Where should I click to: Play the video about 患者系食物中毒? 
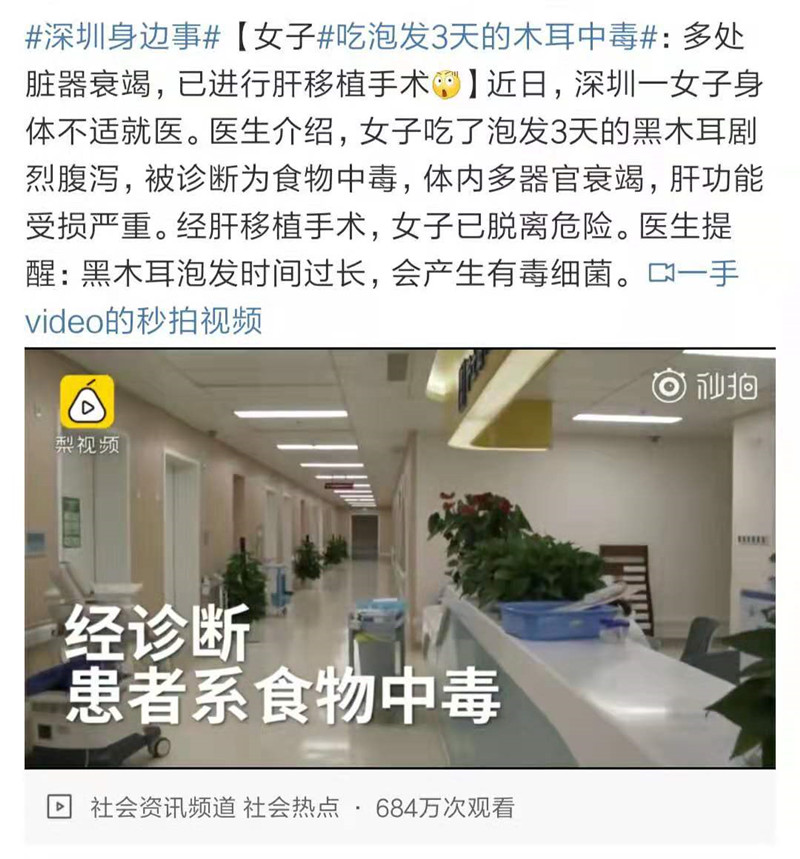coord(400,558)
